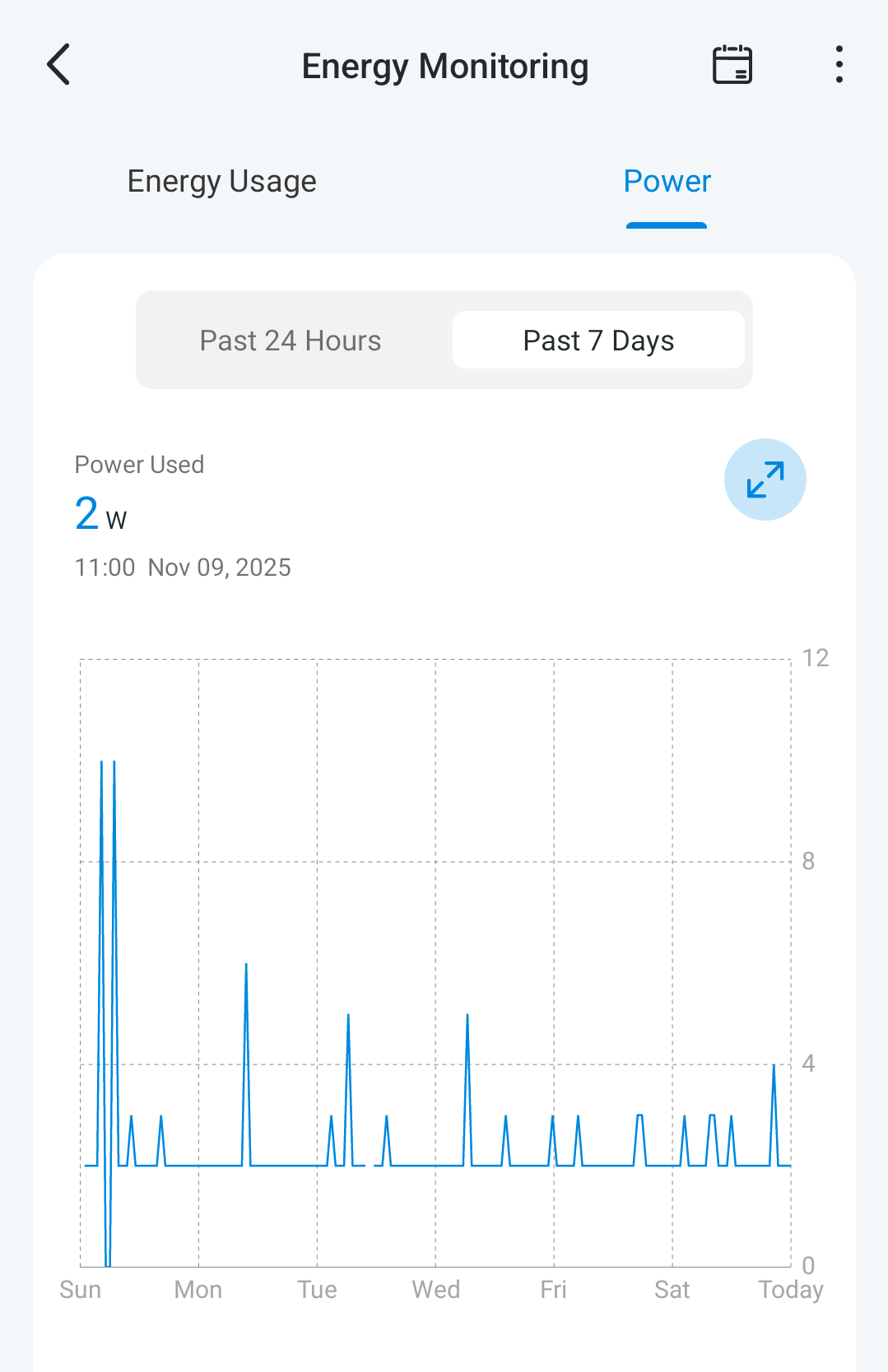Click the back arrow icon
Screen dimensions: 888x1372
click(x=58, y=65)
